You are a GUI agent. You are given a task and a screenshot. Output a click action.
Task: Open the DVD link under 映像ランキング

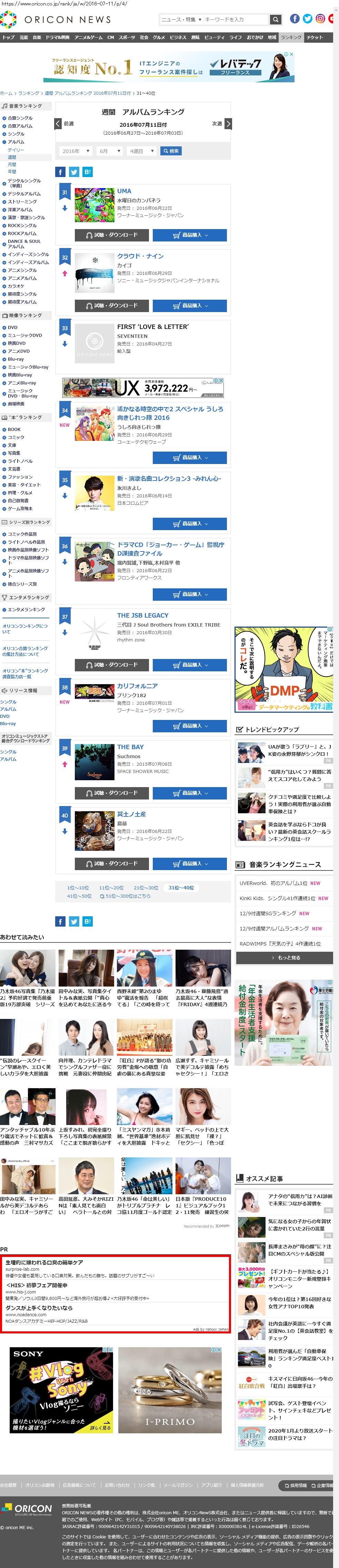[x=12, y=328]
